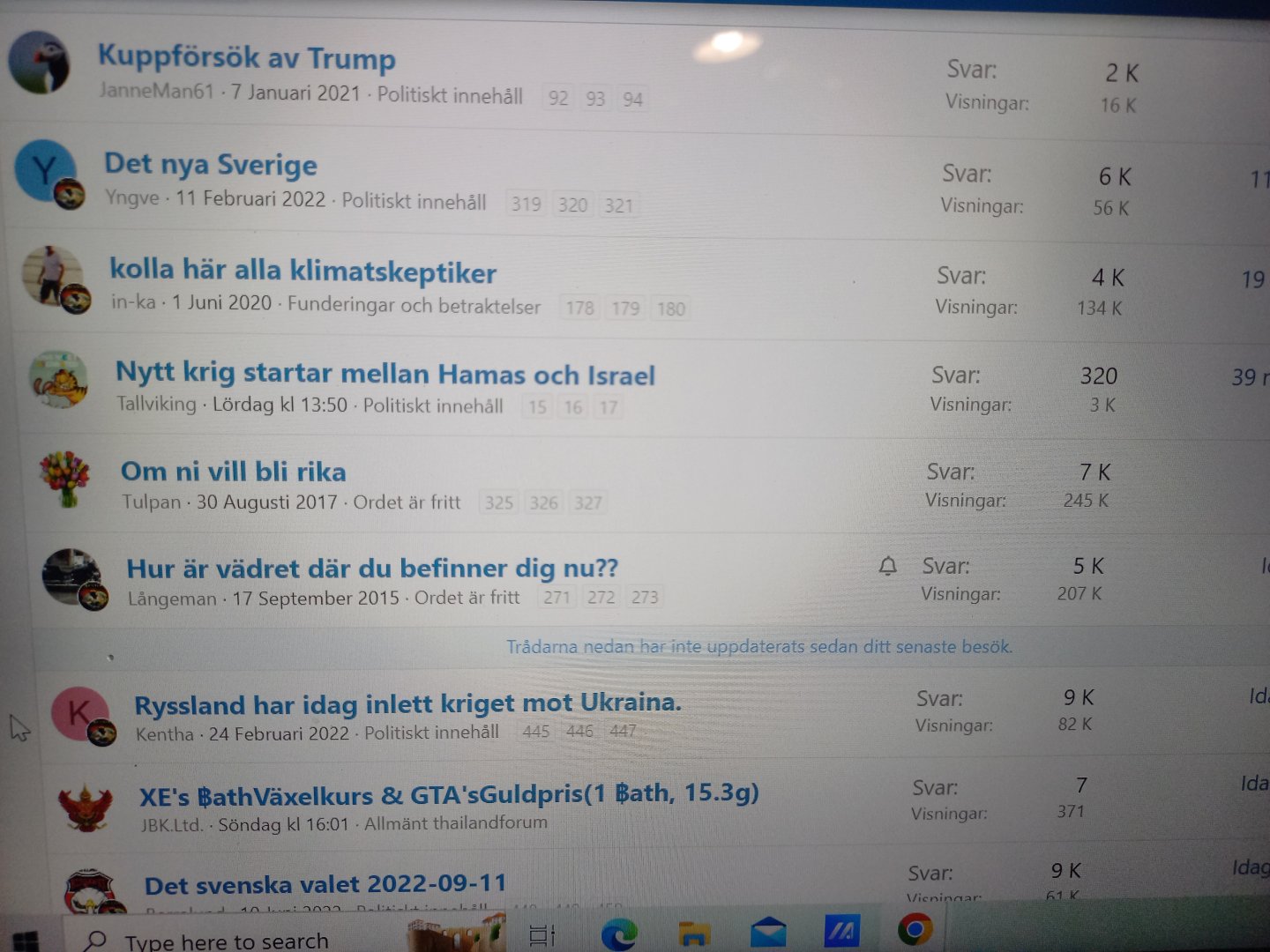The width and height of the screenshot is (1270, 952).
Task: View the profile of user JanneMan61
Action: point(156,91)
